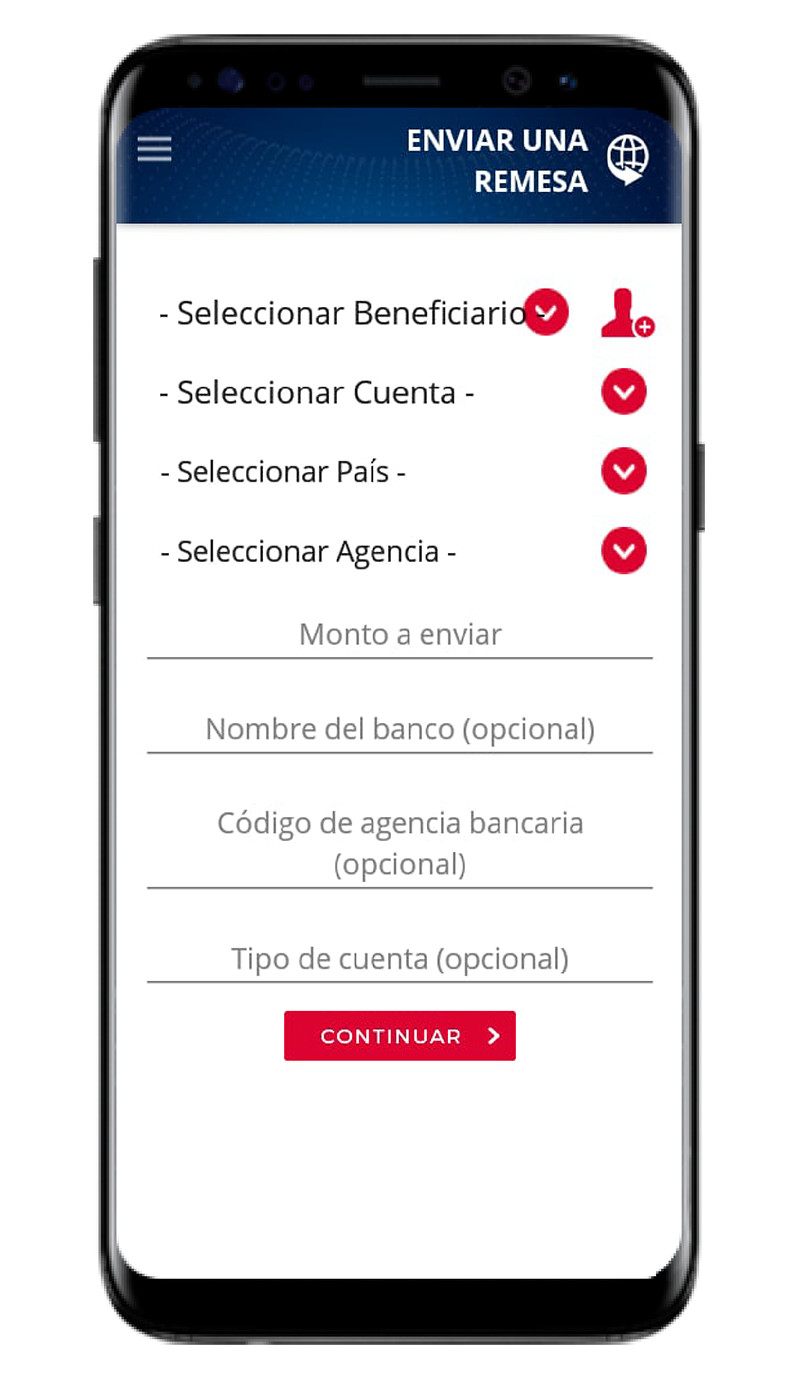800x1379 pixels.
Task: Expand the Seleccionar Cuenta dropdown
Action: click(623, 392)
